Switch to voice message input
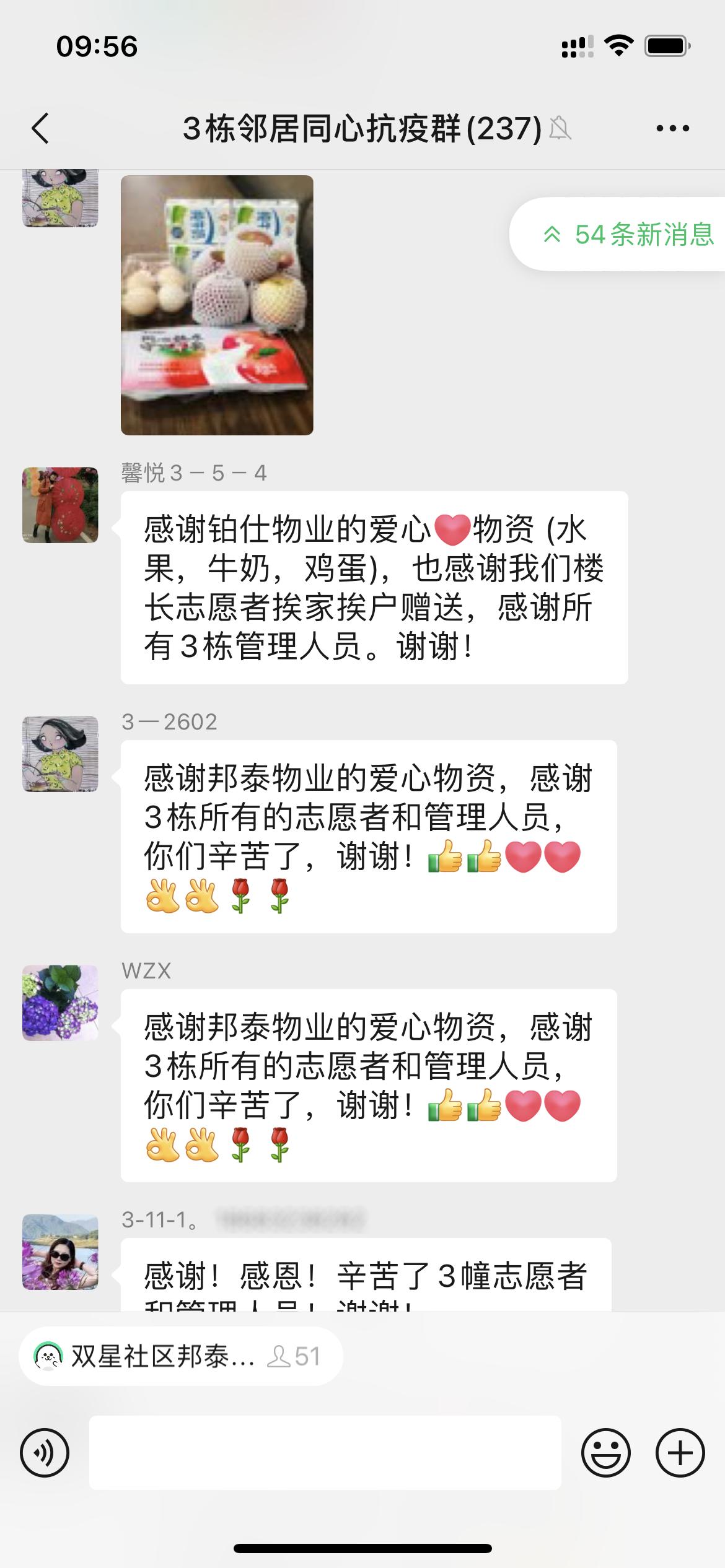 (x=45, y=1453)
